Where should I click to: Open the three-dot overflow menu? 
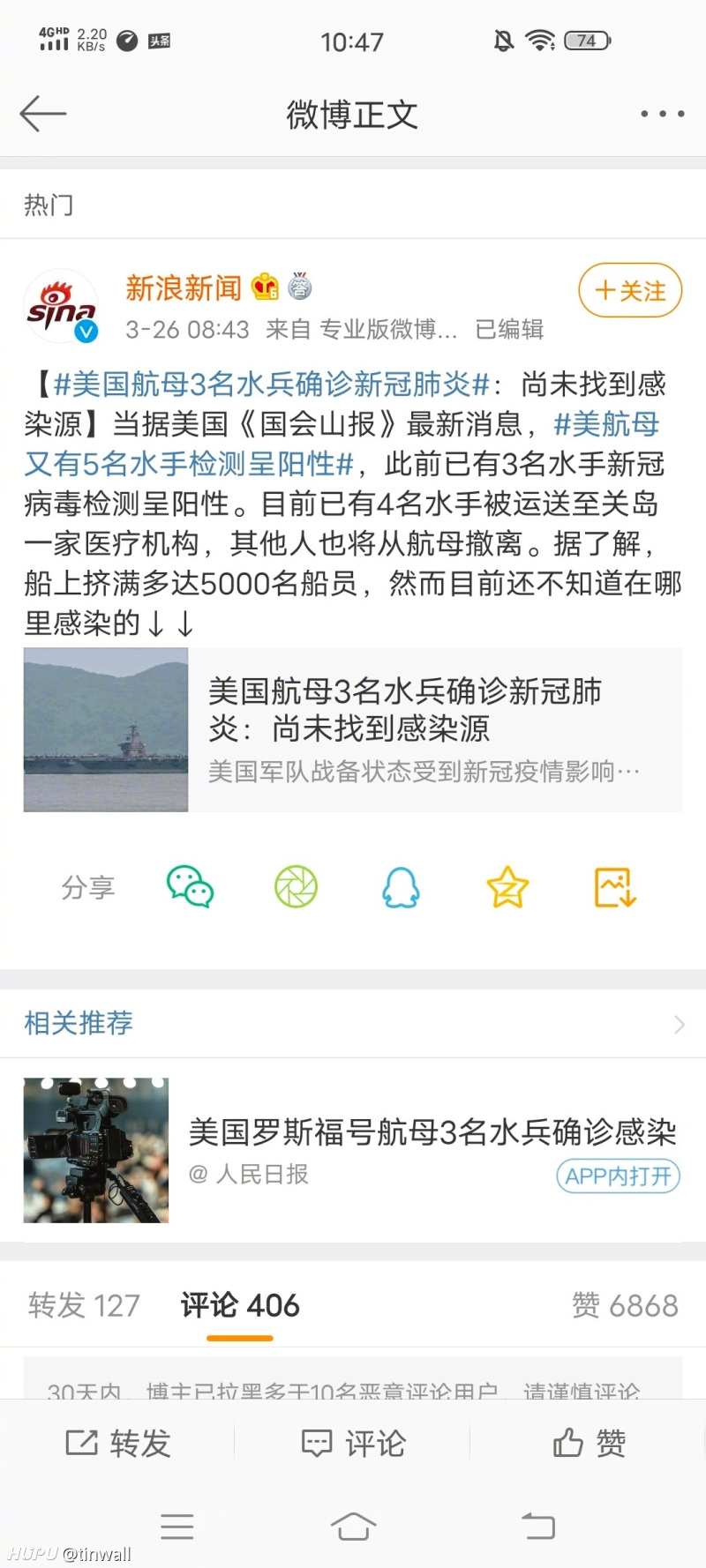pyautogui.click(x=662, y=114)
